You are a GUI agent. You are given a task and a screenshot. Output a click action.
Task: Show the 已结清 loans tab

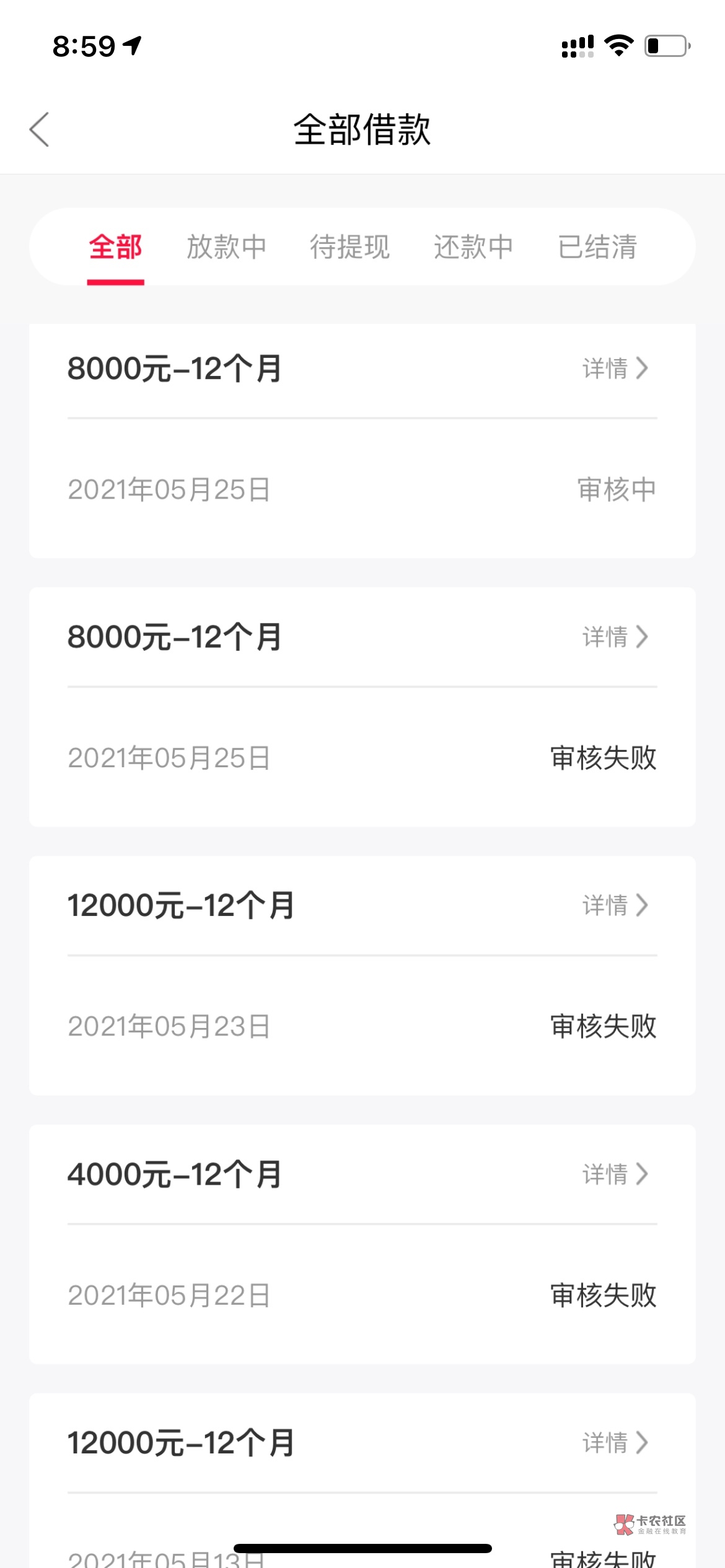click(597, 246)
